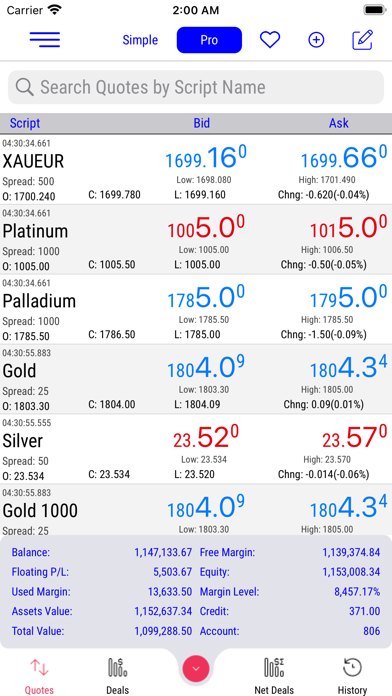Viewport: 392px width, 696px height.
Task: Select the Quotes tab
Action: click(x=39, y=676)
